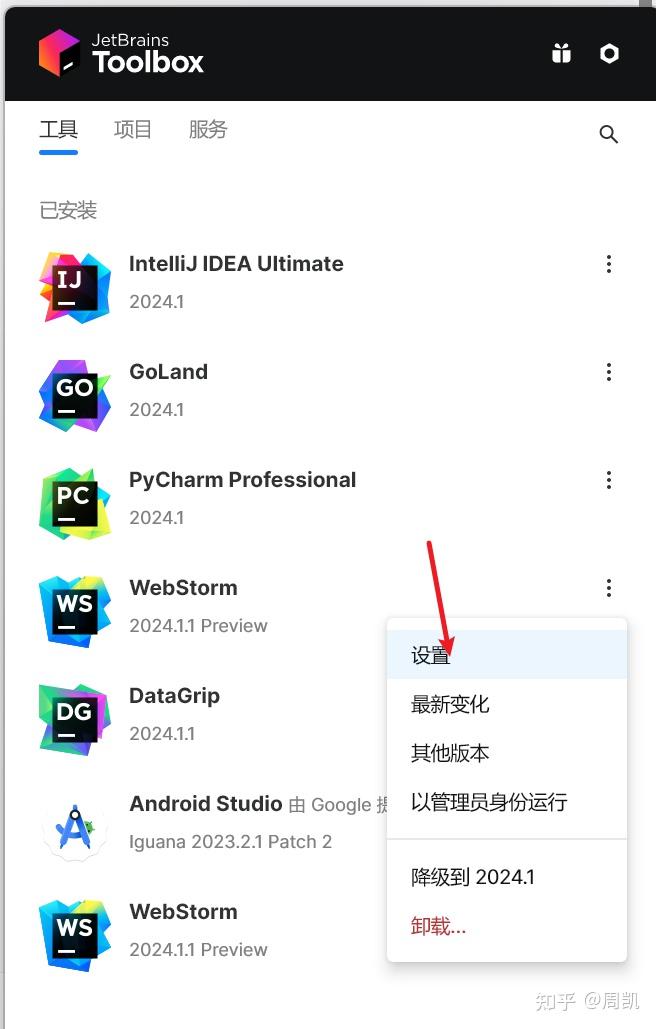656x1029 pixels.
Task: Open the search magnifier
Action: coord(608,134)
